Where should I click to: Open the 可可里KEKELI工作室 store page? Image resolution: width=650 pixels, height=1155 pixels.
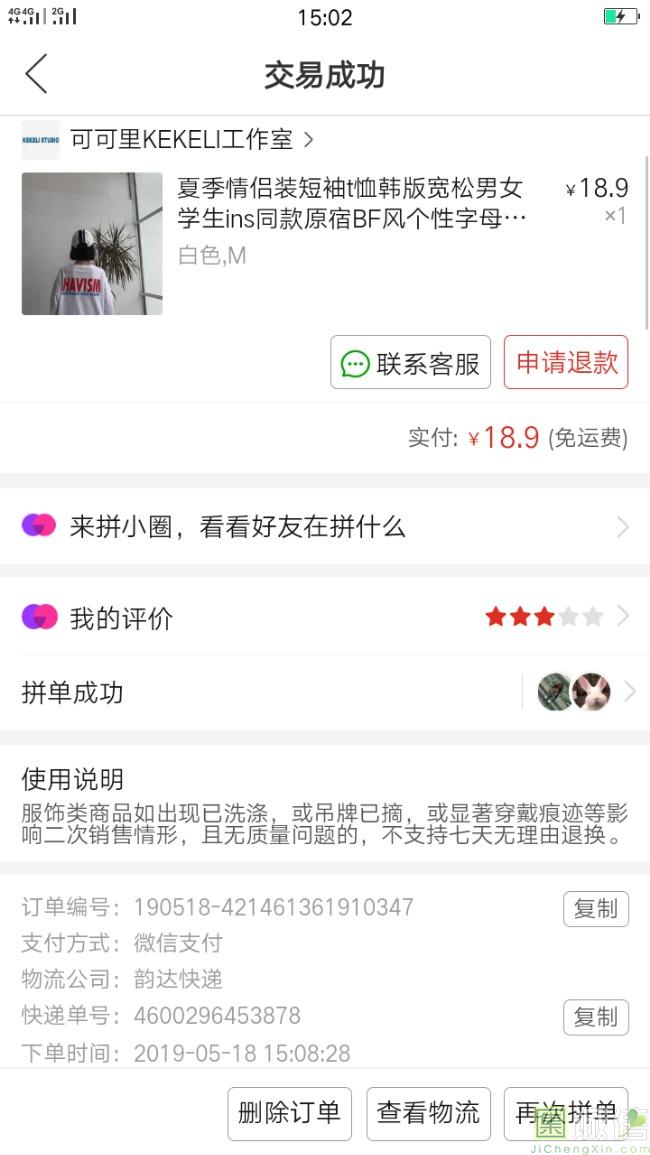pyautogui.click(x=169, y=139)
